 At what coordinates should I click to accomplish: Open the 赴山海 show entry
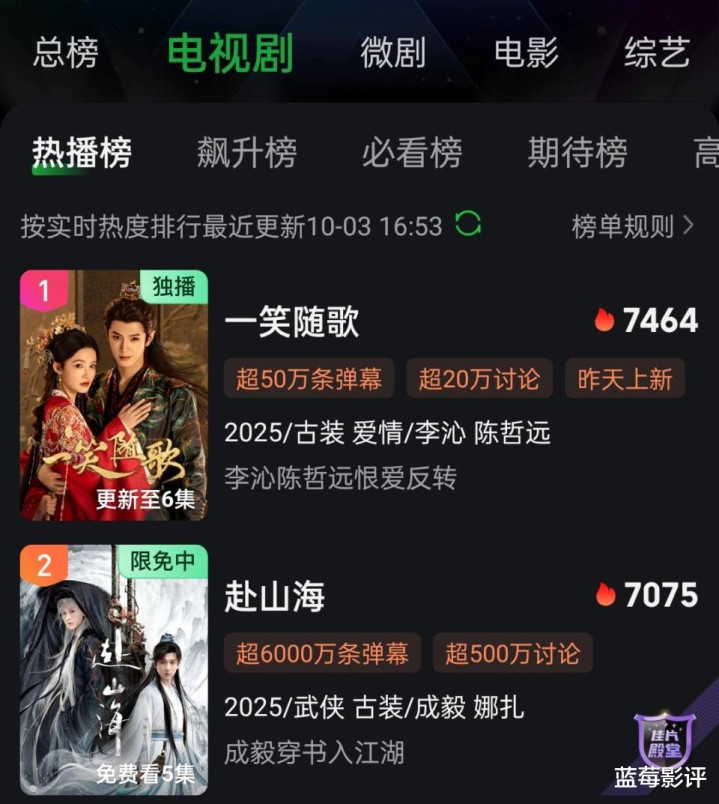click(275, 597)
